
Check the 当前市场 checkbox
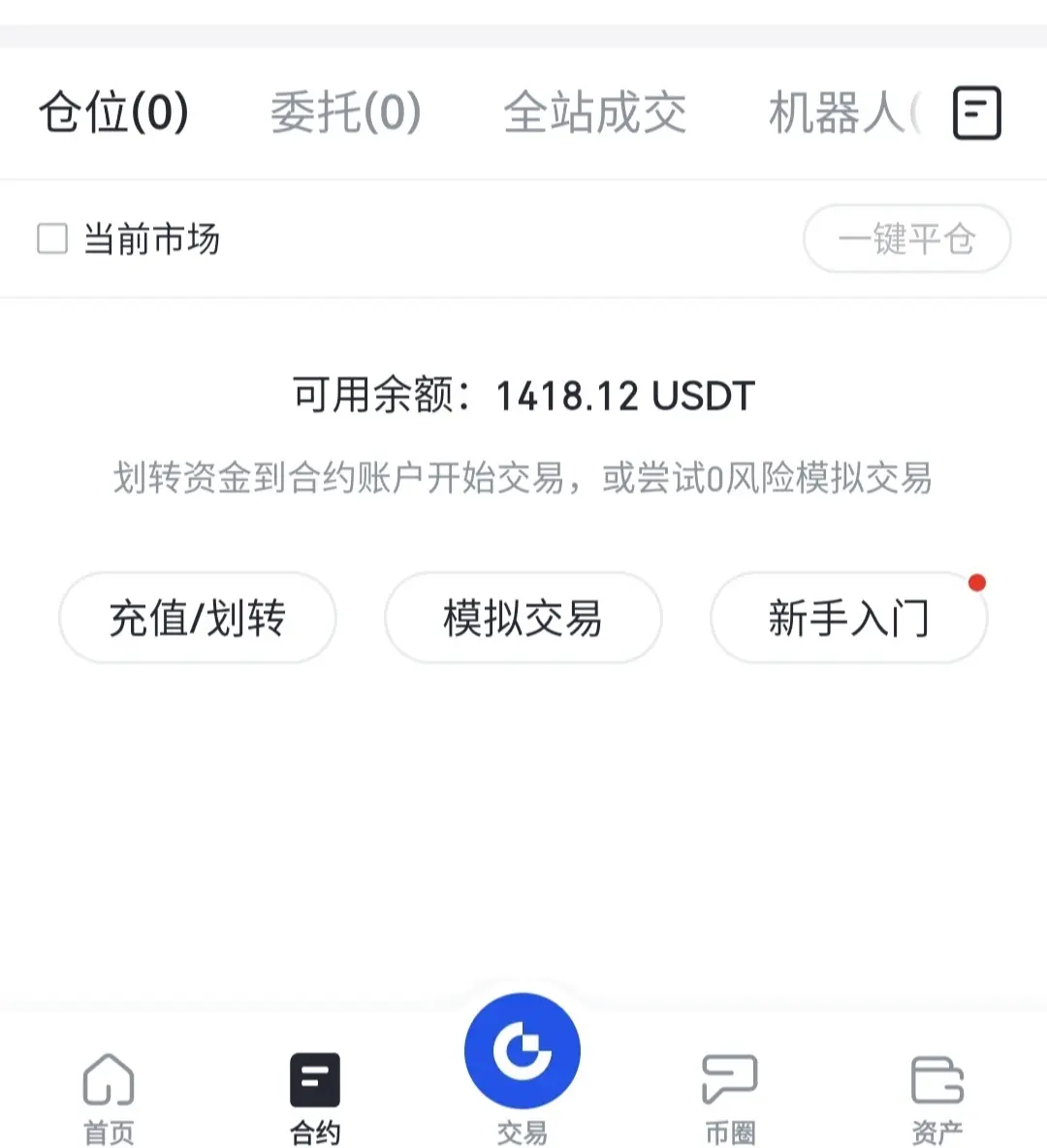pos(52,239)
